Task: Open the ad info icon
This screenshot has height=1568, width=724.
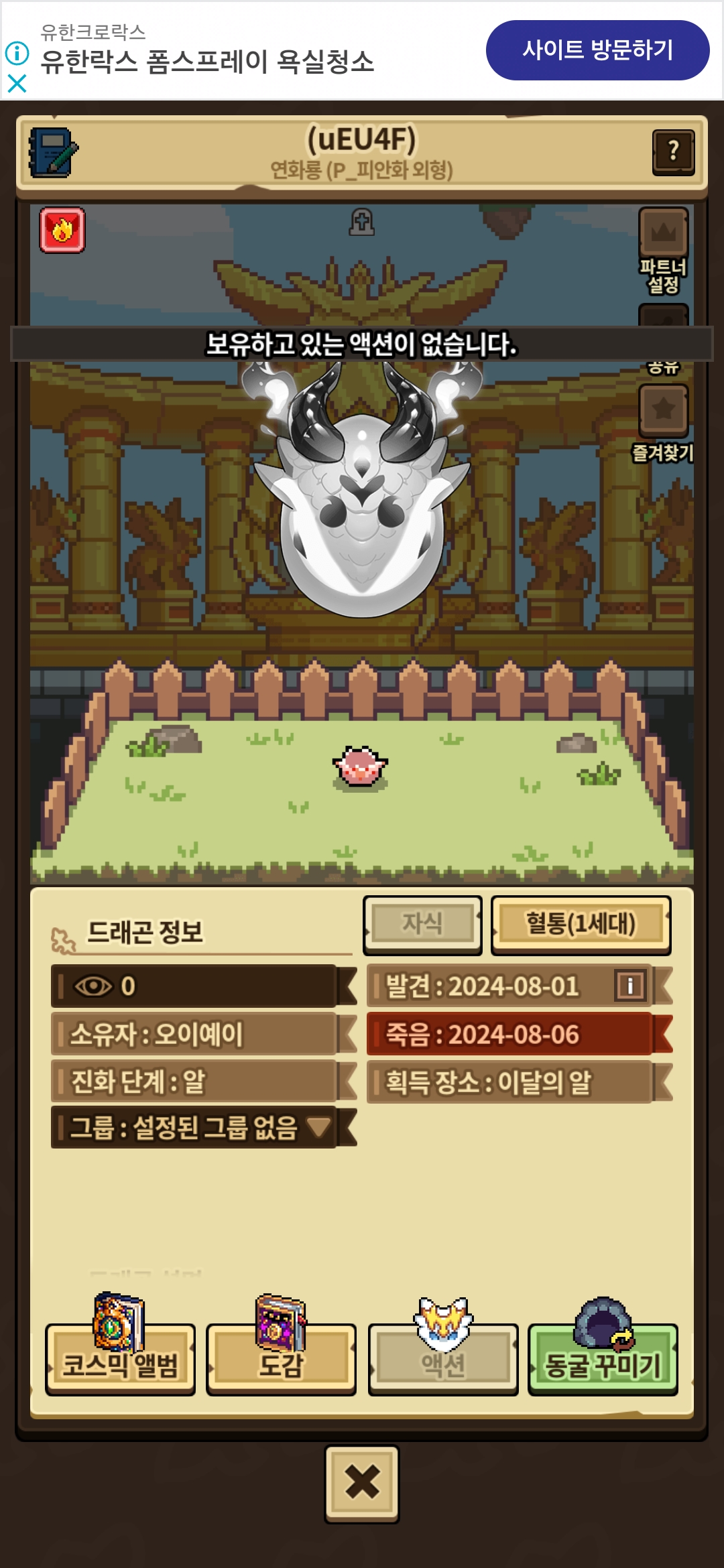Action: (x=17, y=53)
